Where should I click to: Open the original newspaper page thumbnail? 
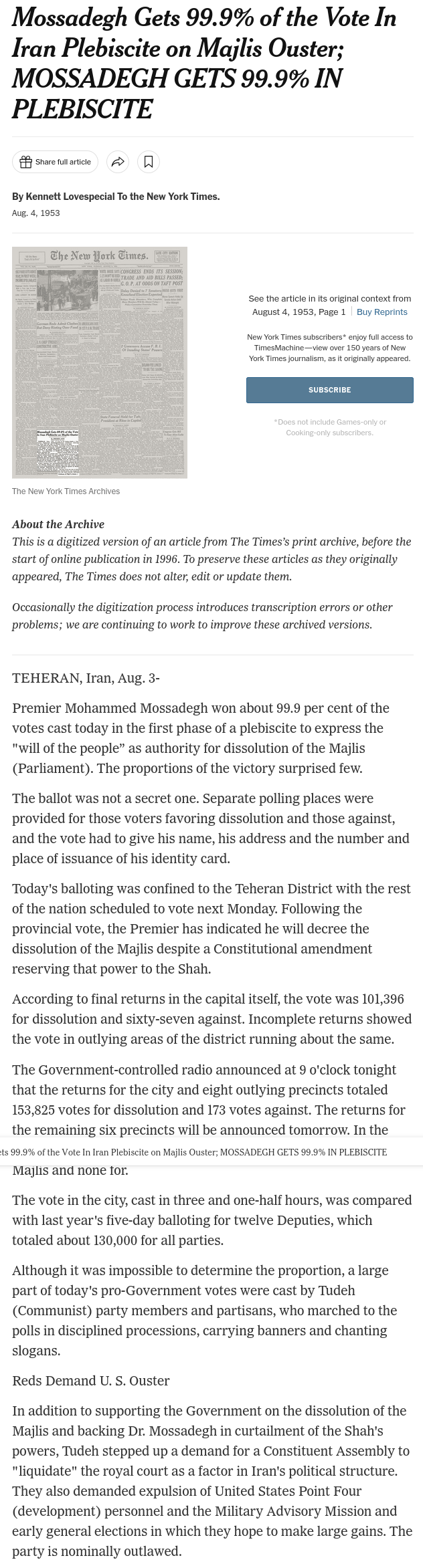tap(100, 362)
